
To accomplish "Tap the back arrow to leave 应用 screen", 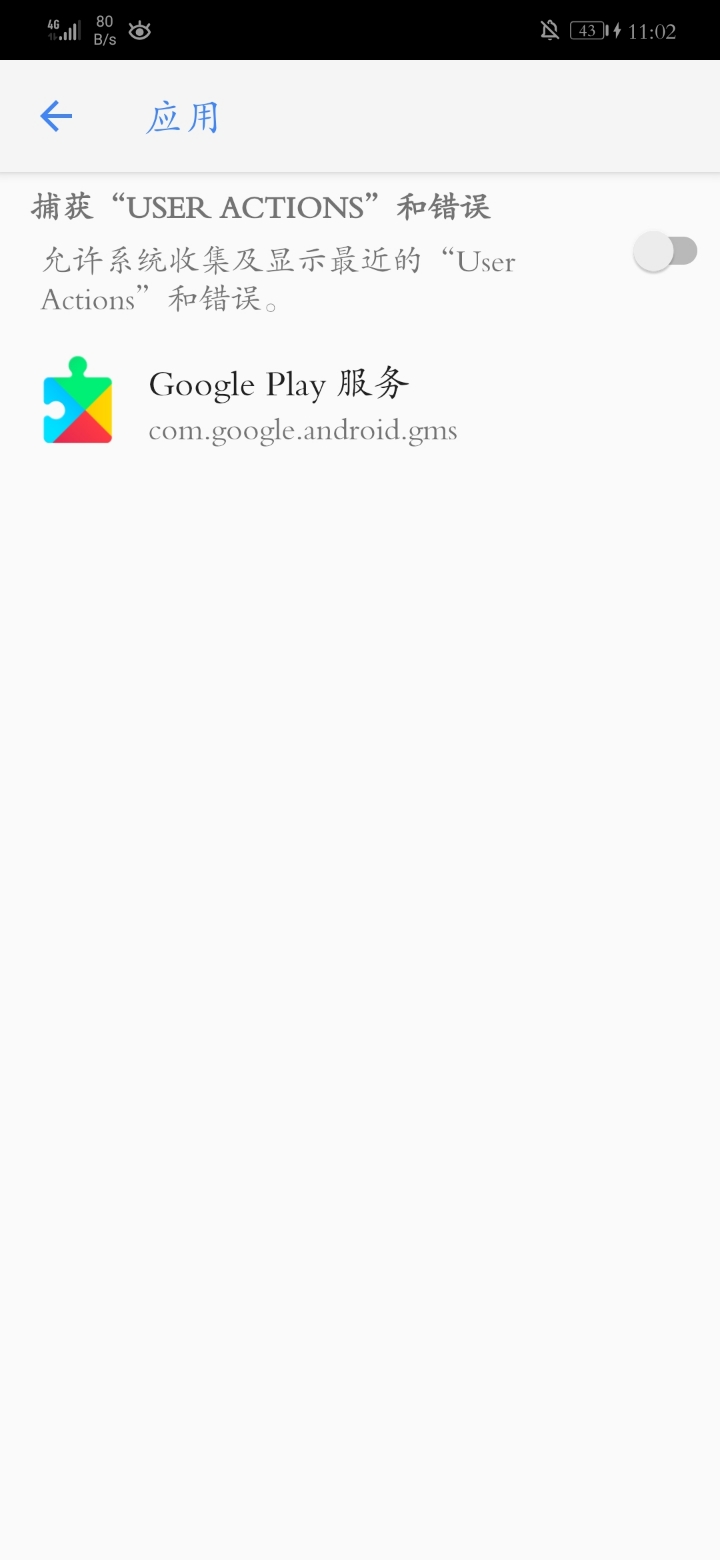I will [55, 116].
